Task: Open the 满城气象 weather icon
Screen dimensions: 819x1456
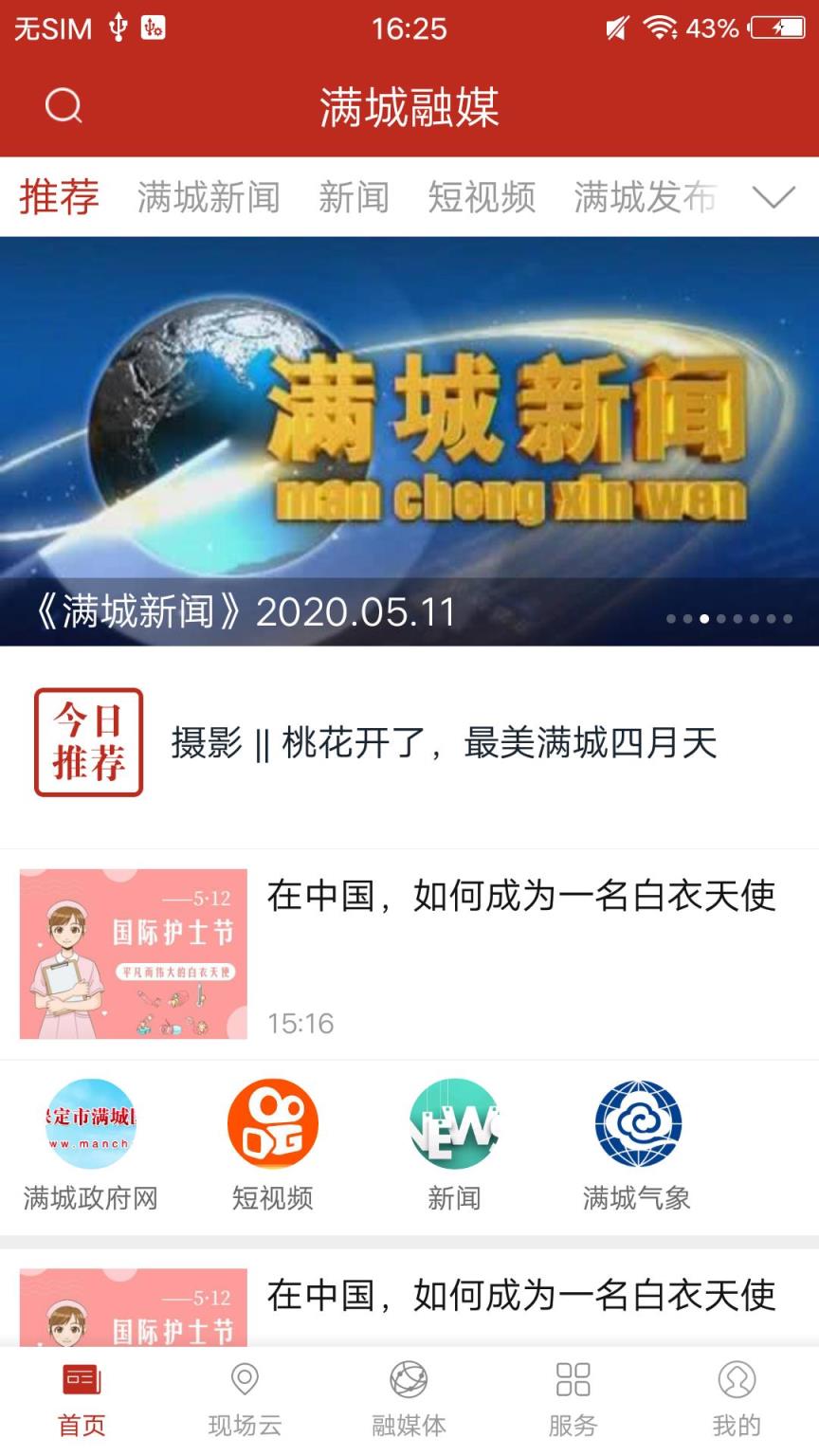Action: pyautogui.click(x=636, y=1124)
